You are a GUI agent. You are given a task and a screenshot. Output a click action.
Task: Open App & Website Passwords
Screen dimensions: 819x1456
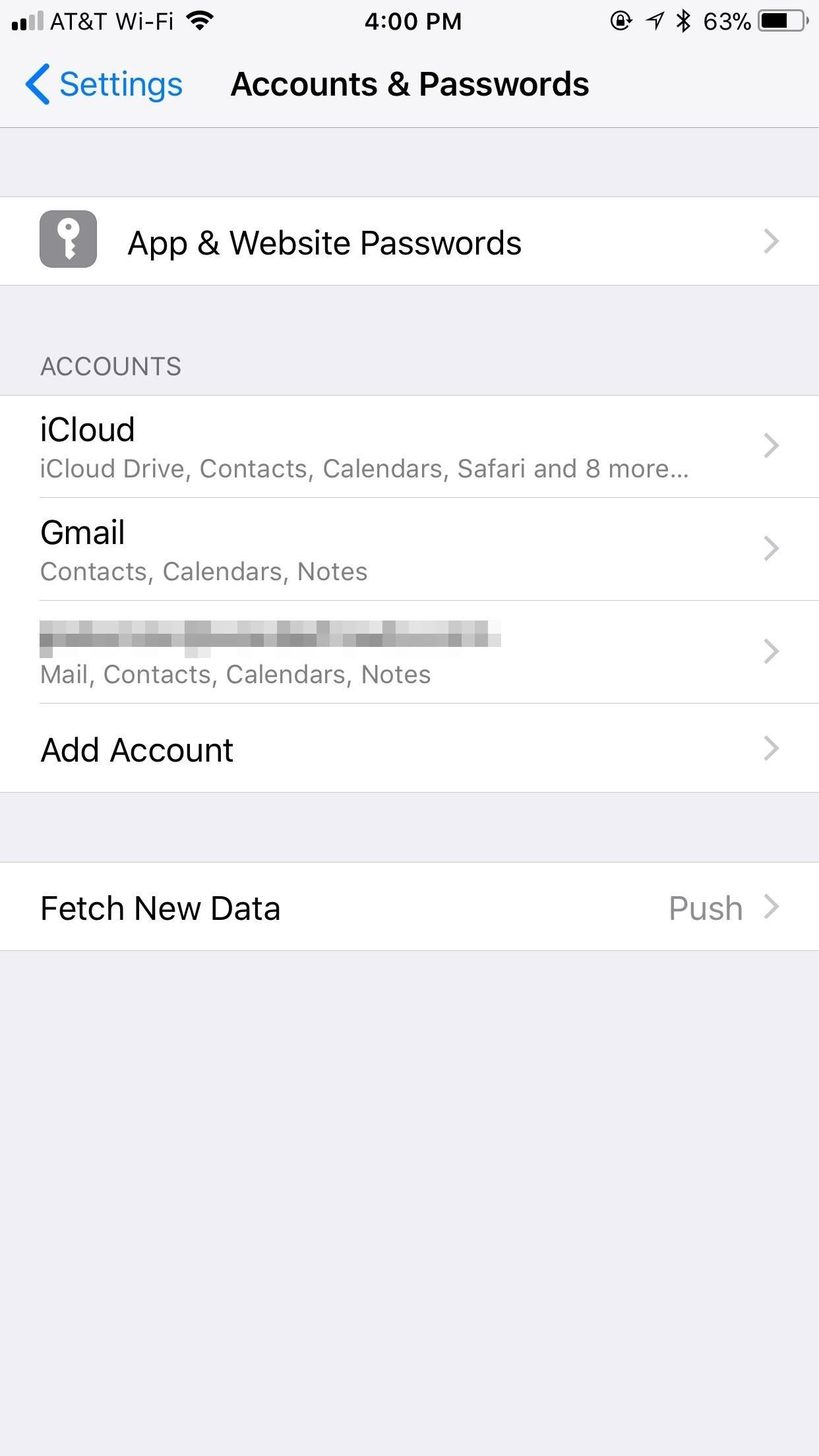(409, 241)
